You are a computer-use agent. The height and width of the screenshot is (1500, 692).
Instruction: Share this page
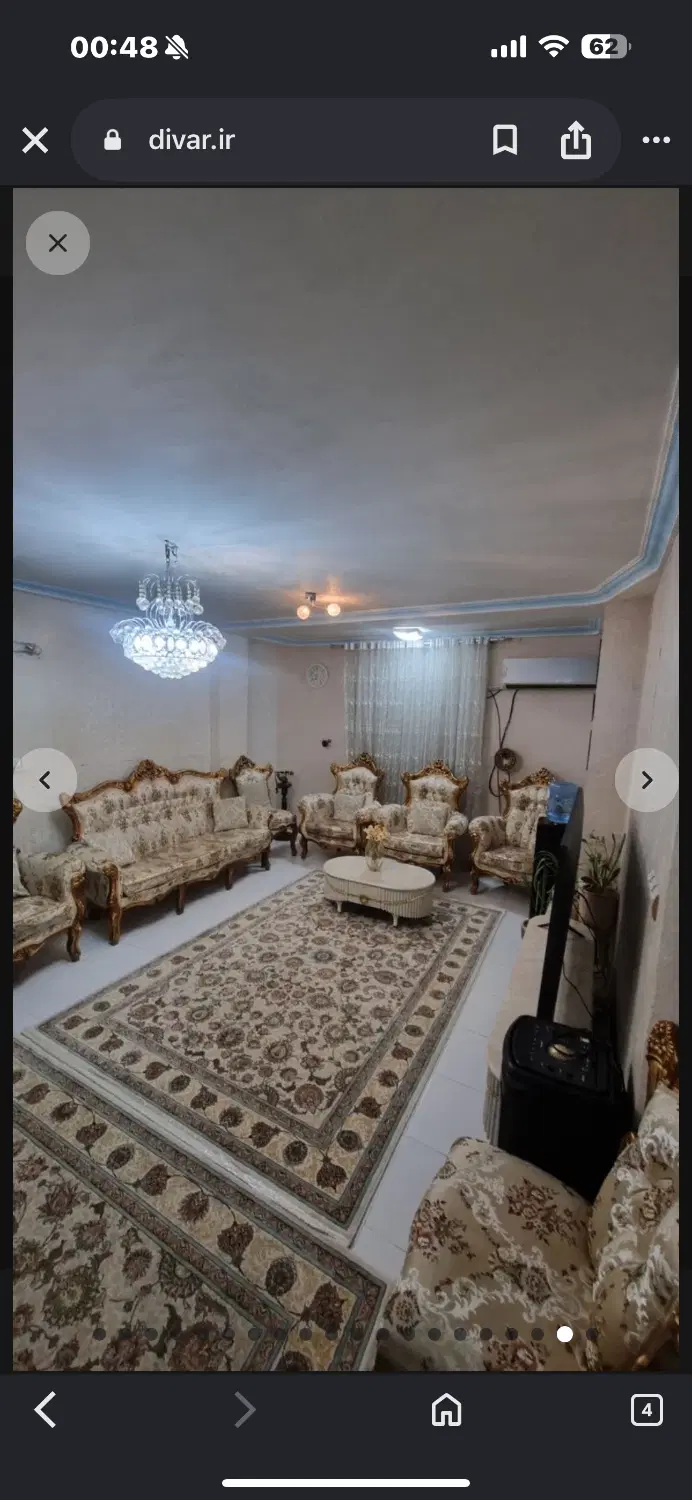coord(576,140)
